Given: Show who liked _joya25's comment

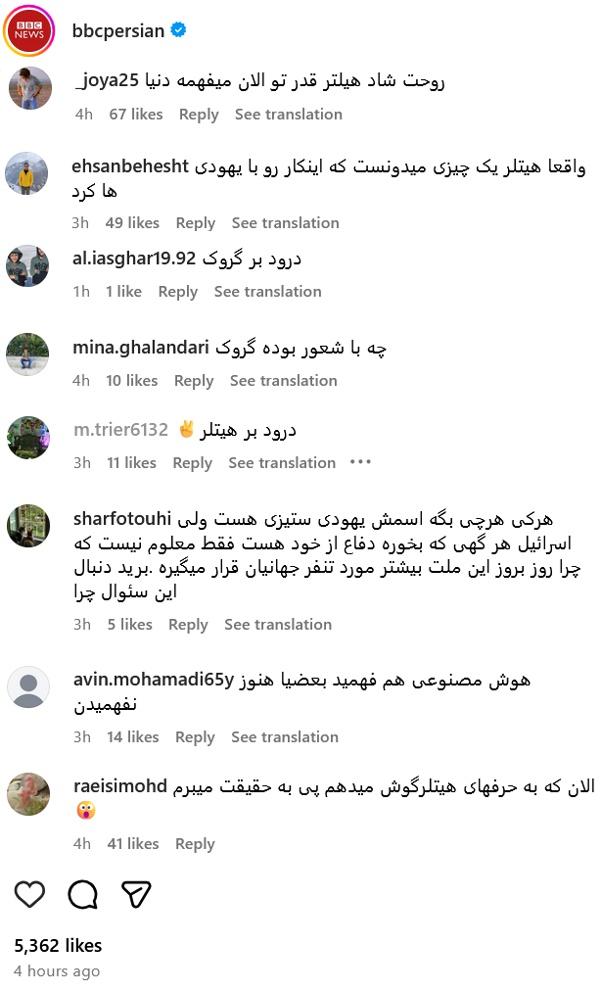Looking at the screenshot, I should click(x=136, y=114).
